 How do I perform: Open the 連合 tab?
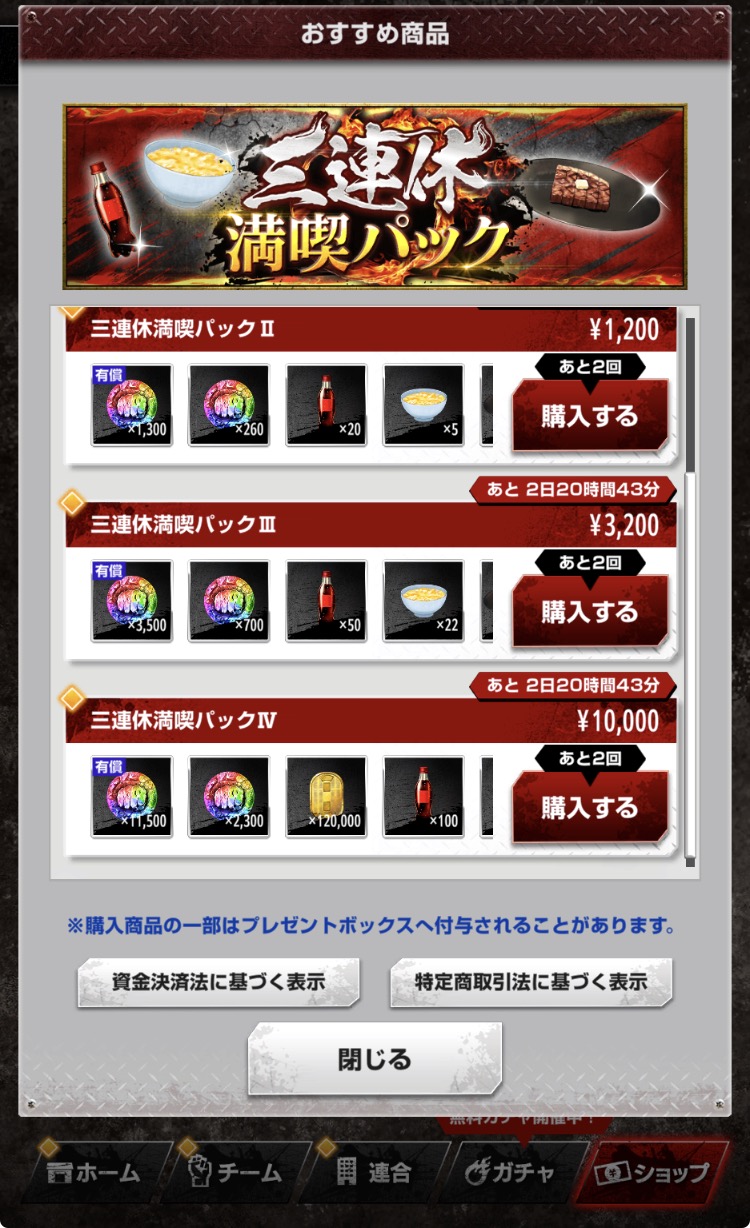pos(375,1172)
